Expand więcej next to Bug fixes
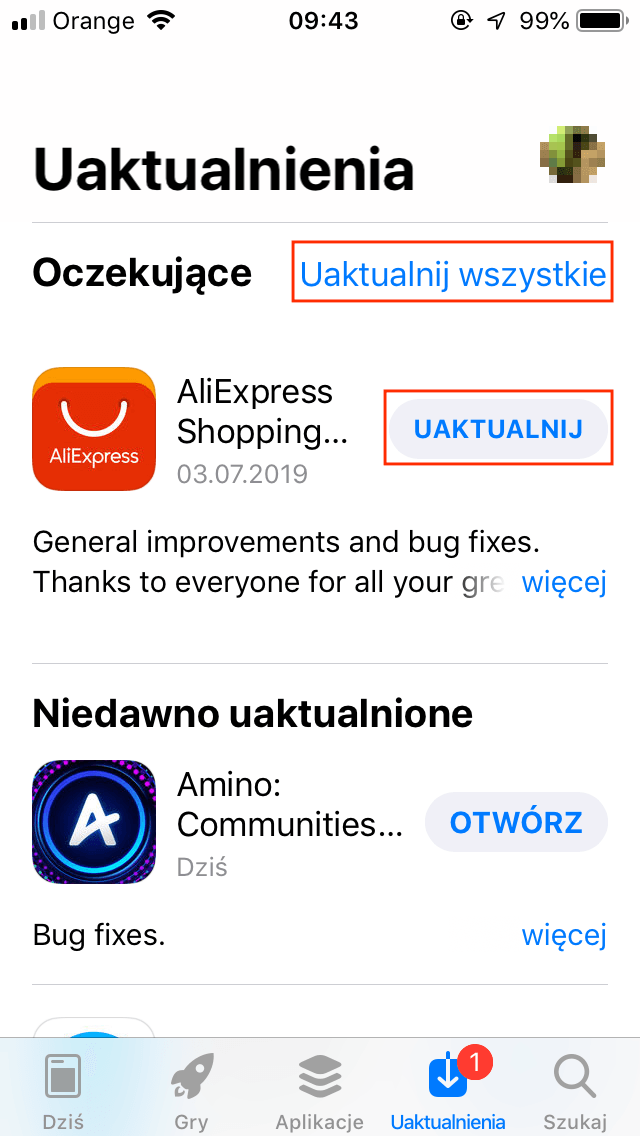640x1136 pixels. tap(564, 935)
